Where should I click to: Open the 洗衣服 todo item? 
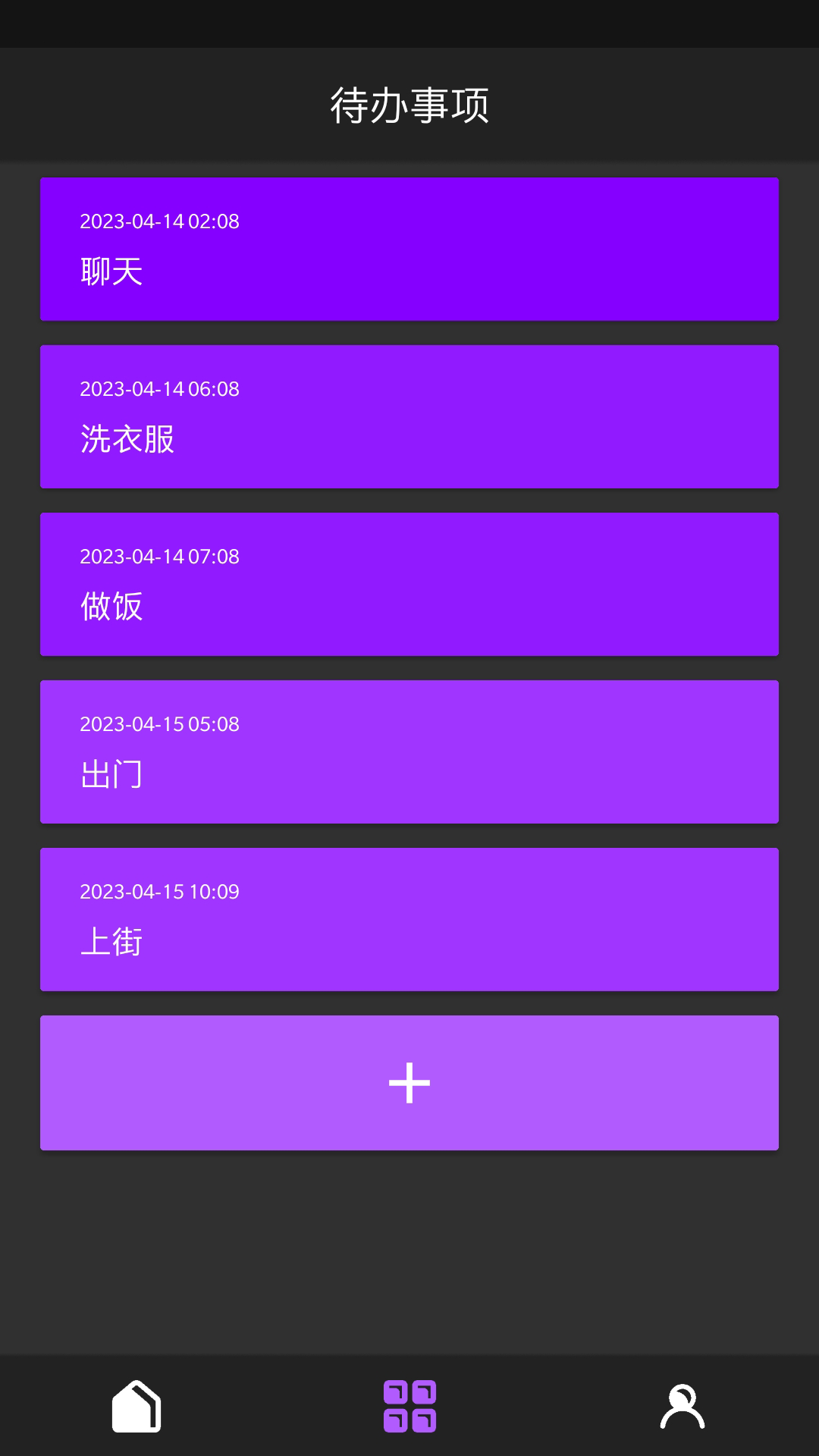[409, 416]
